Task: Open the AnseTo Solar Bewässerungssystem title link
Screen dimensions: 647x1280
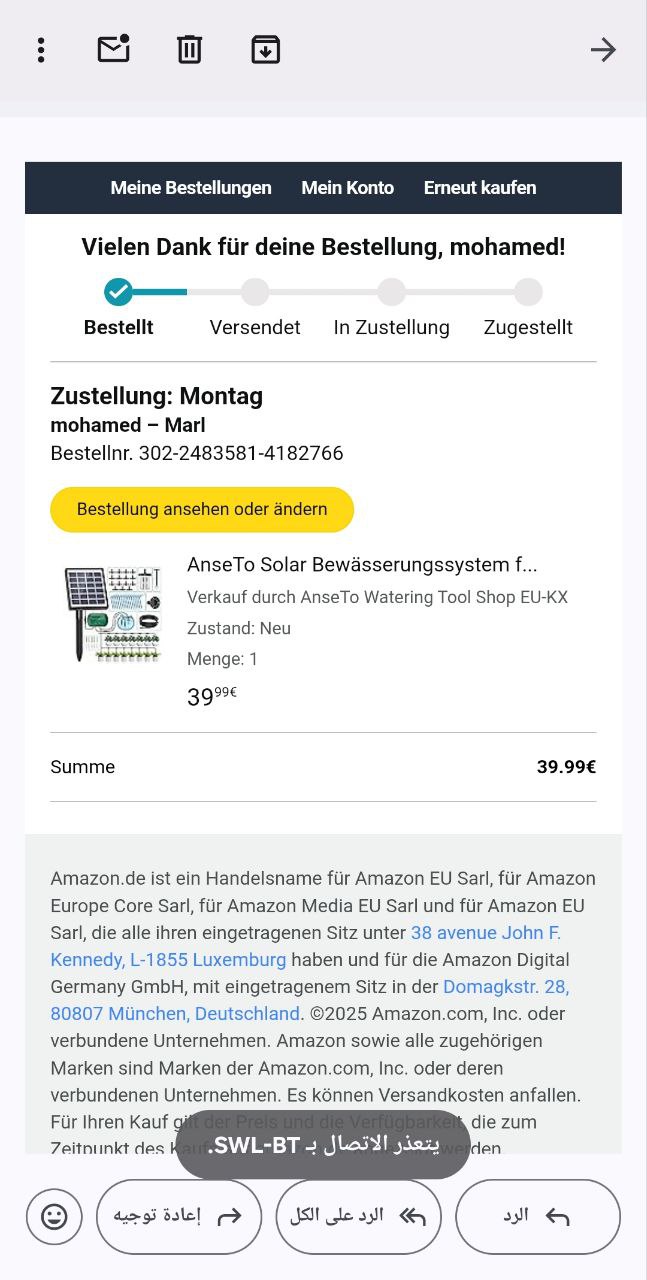Action: 362,565
